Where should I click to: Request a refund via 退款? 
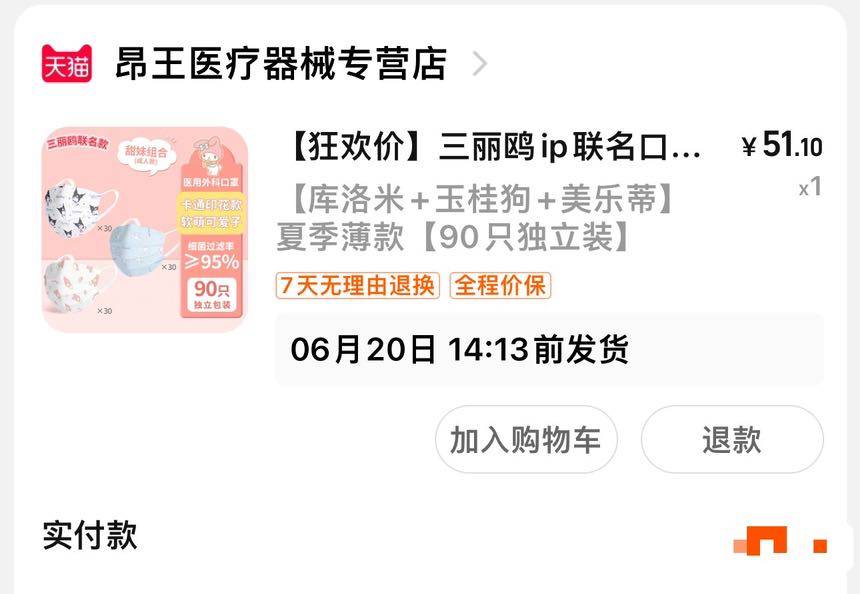coord(731,439)
